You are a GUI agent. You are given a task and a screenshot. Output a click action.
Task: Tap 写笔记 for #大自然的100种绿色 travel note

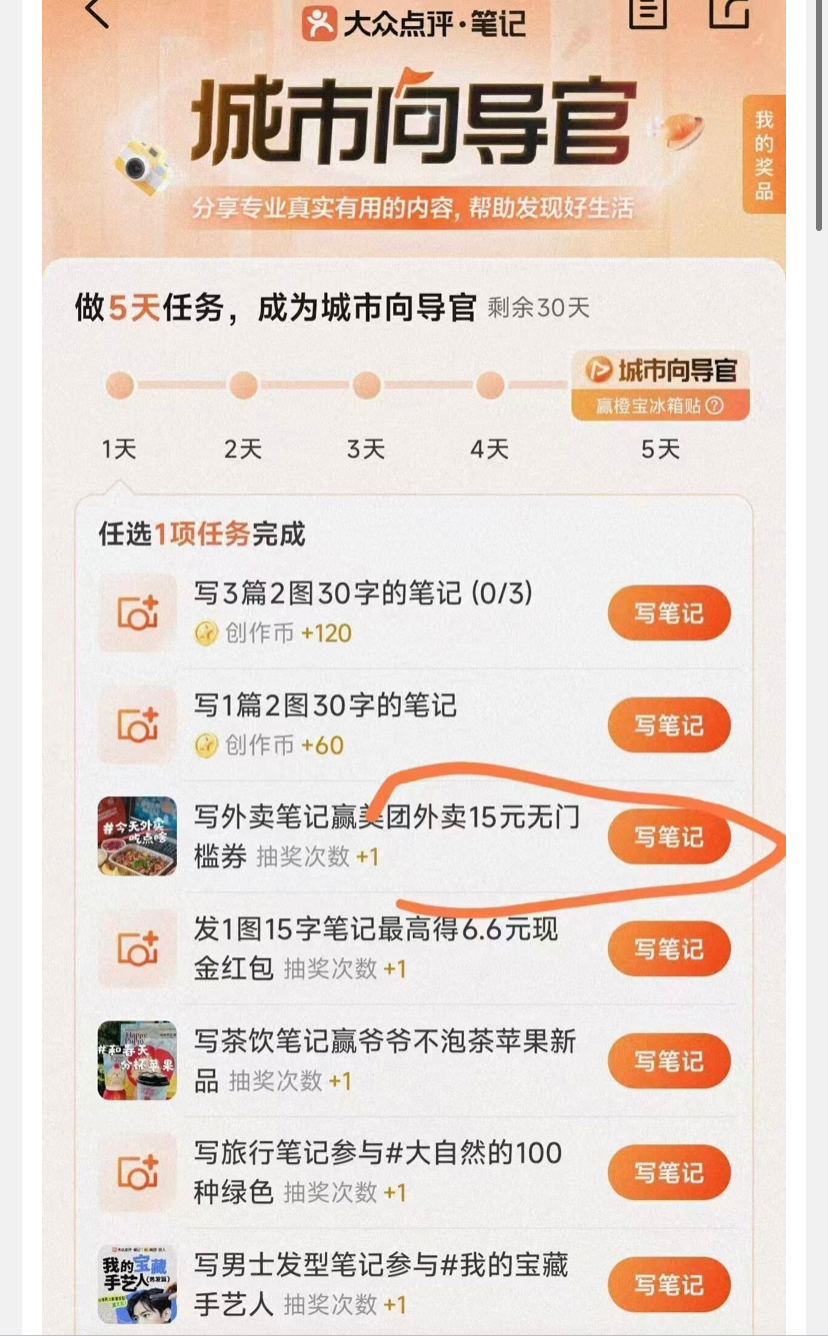[x=669, y=1173]
